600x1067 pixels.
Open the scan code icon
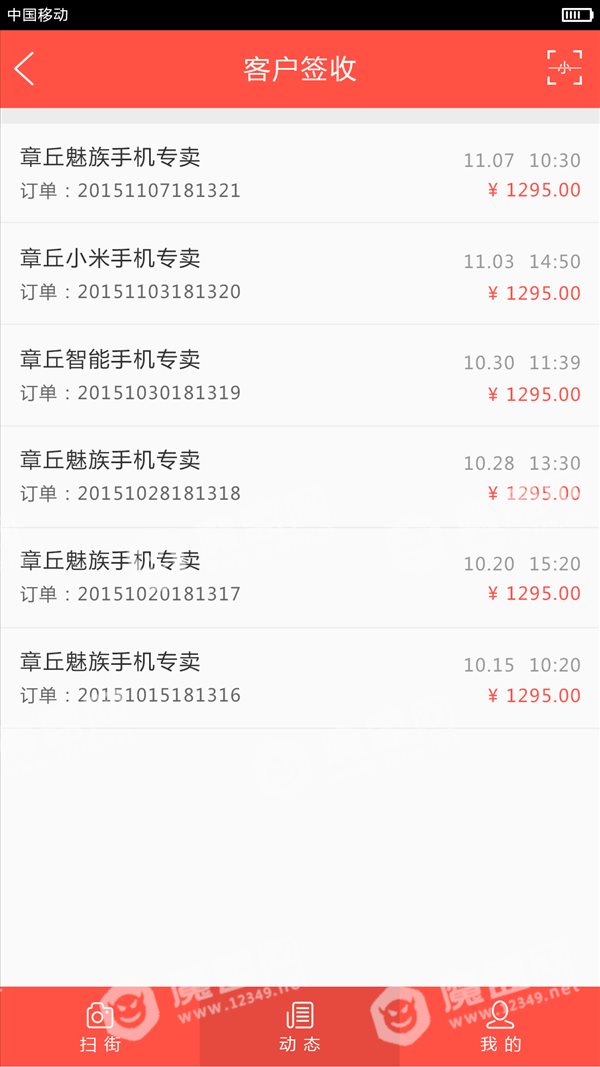(565, 67)
